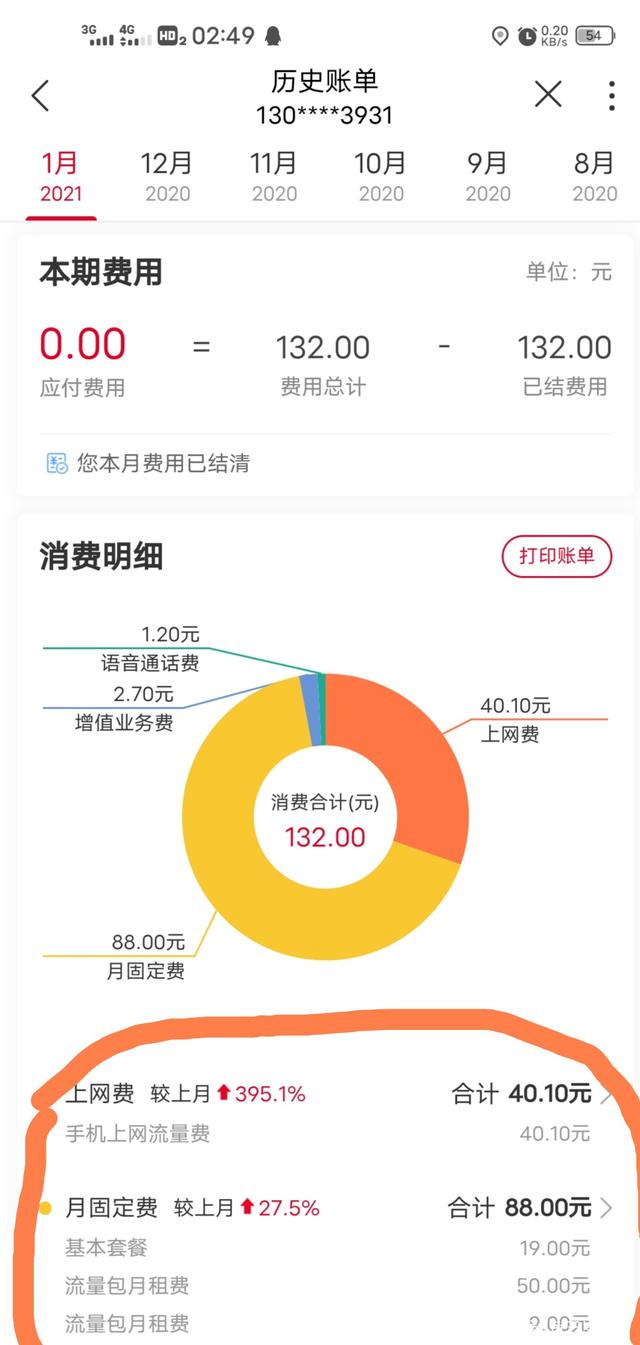The image size is (640, 1345).
Task: Tap the 打印账单 button
Action: pos(556,556)
